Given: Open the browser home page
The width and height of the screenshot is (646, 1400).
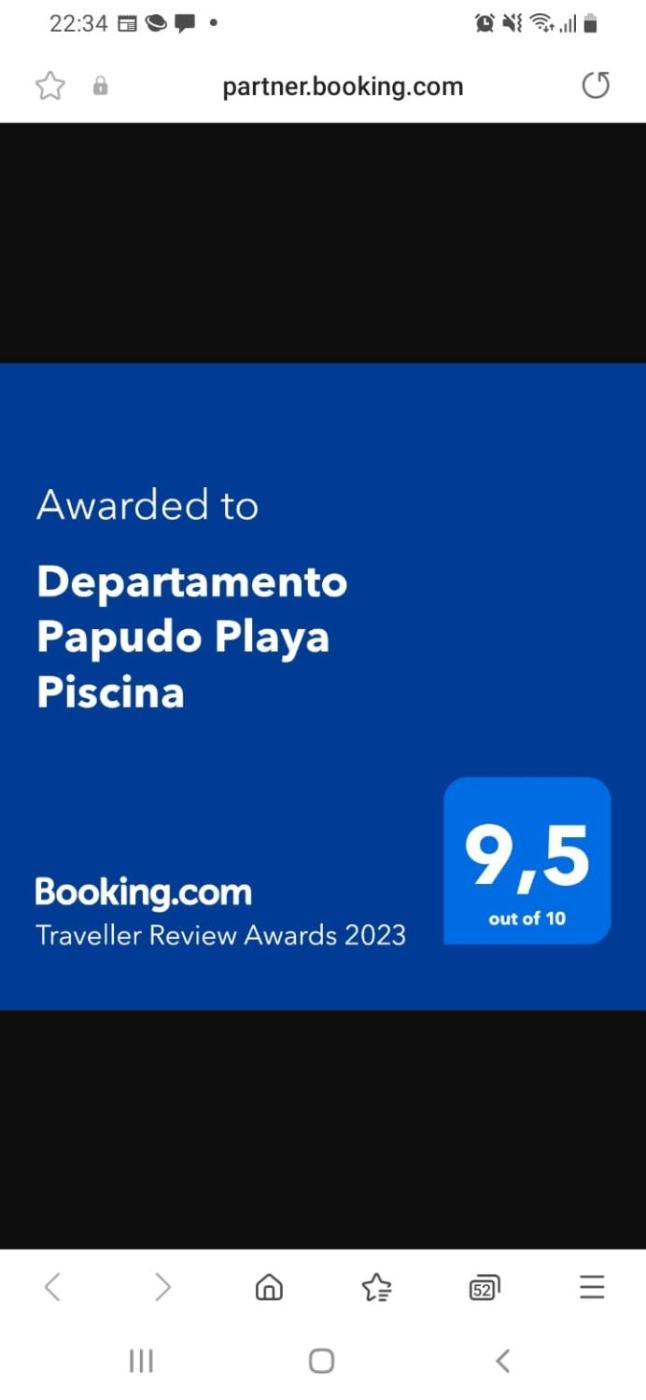Looking at the screenshot, I should click(x=269, y=1287).
